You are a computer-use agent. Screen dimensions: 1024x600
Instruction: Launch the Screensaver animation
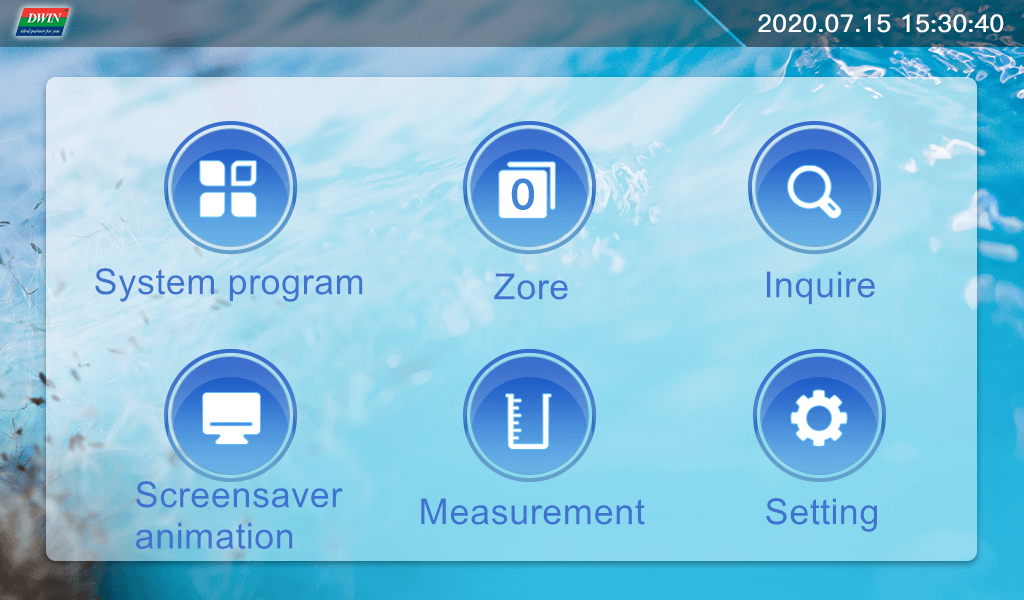pyautogui.click(x=230, y=416)
